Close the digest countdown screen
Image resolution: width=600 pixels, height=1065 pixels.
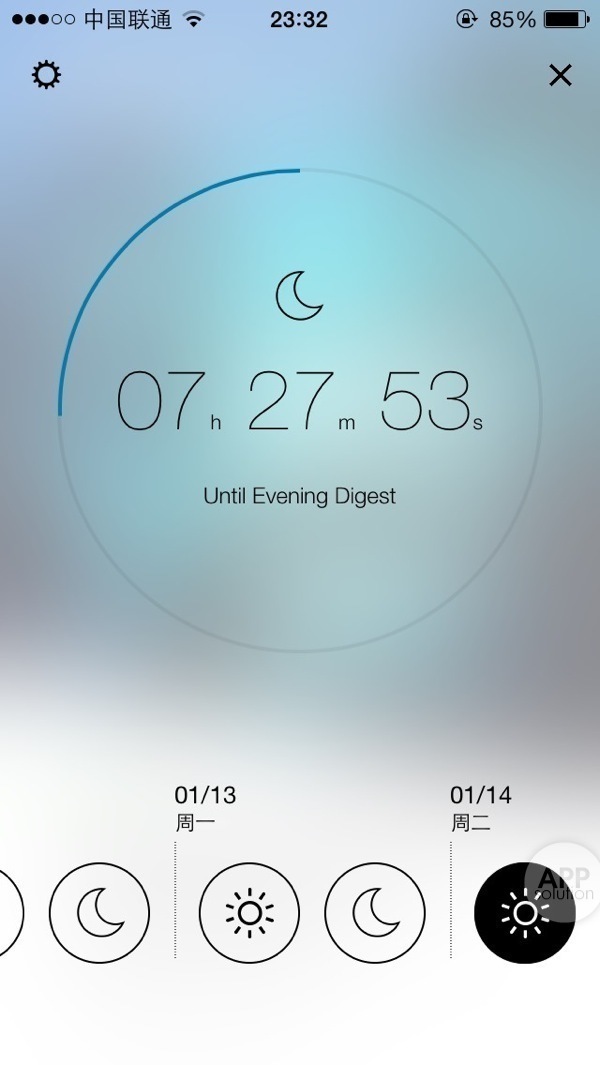click(x=560, y=75)
